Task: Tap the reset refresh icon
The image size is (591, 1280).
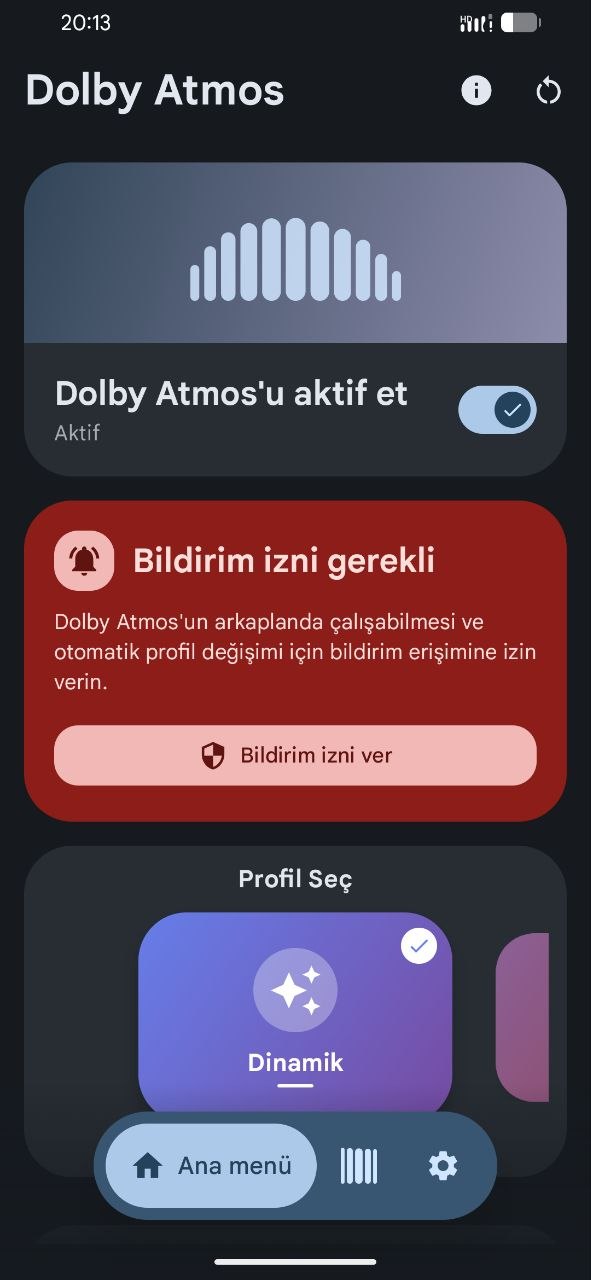Action: pyautogui.click(x=548, y=91)
